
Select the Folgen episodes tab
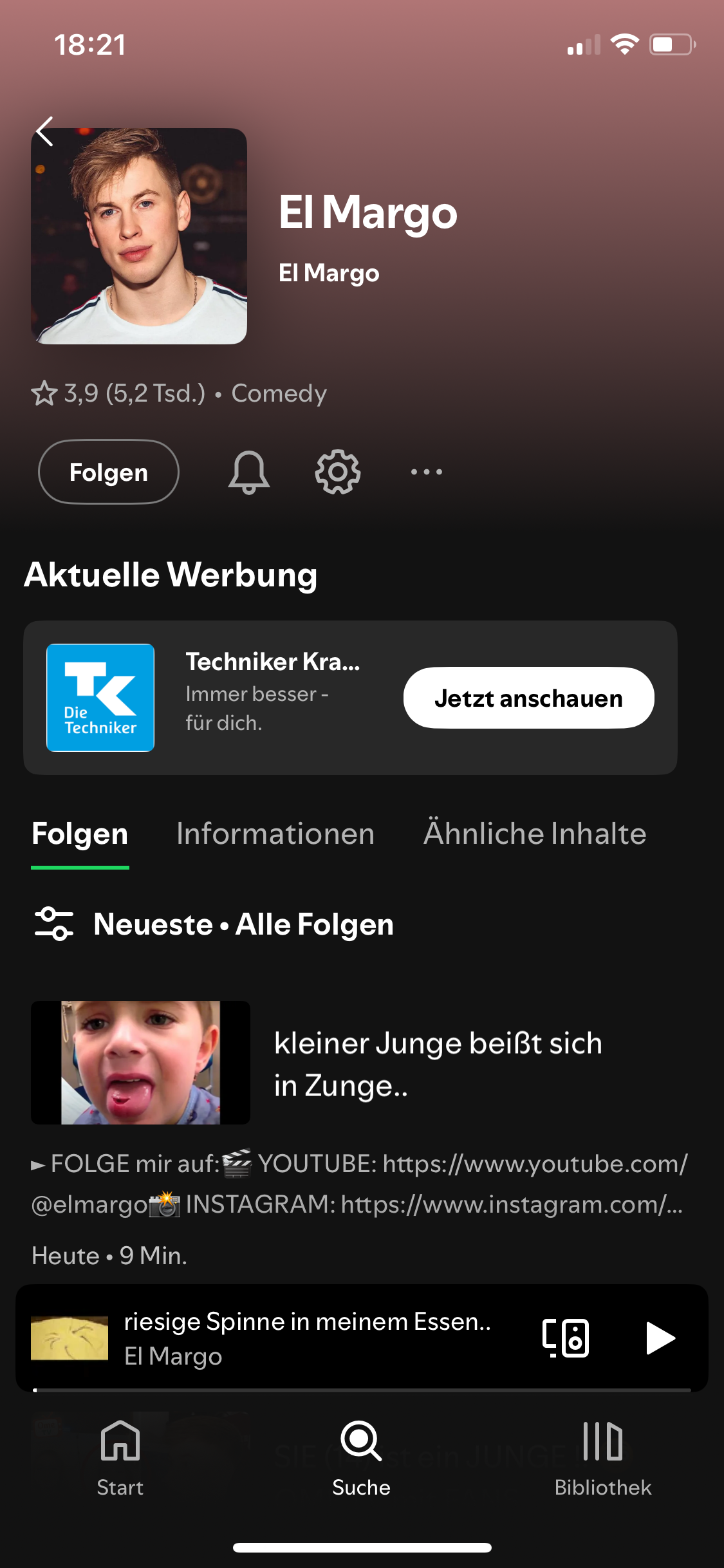80,834
